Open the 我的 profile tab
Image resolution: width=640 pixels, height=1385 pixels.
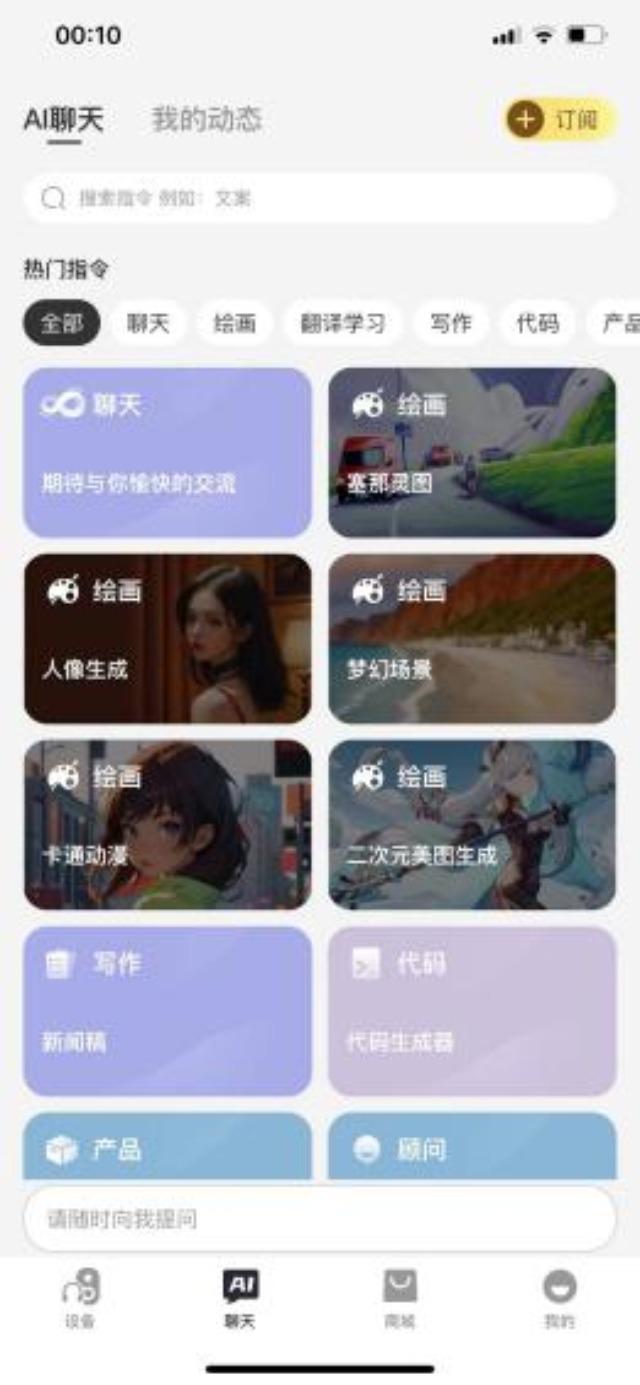point(559,1298)
